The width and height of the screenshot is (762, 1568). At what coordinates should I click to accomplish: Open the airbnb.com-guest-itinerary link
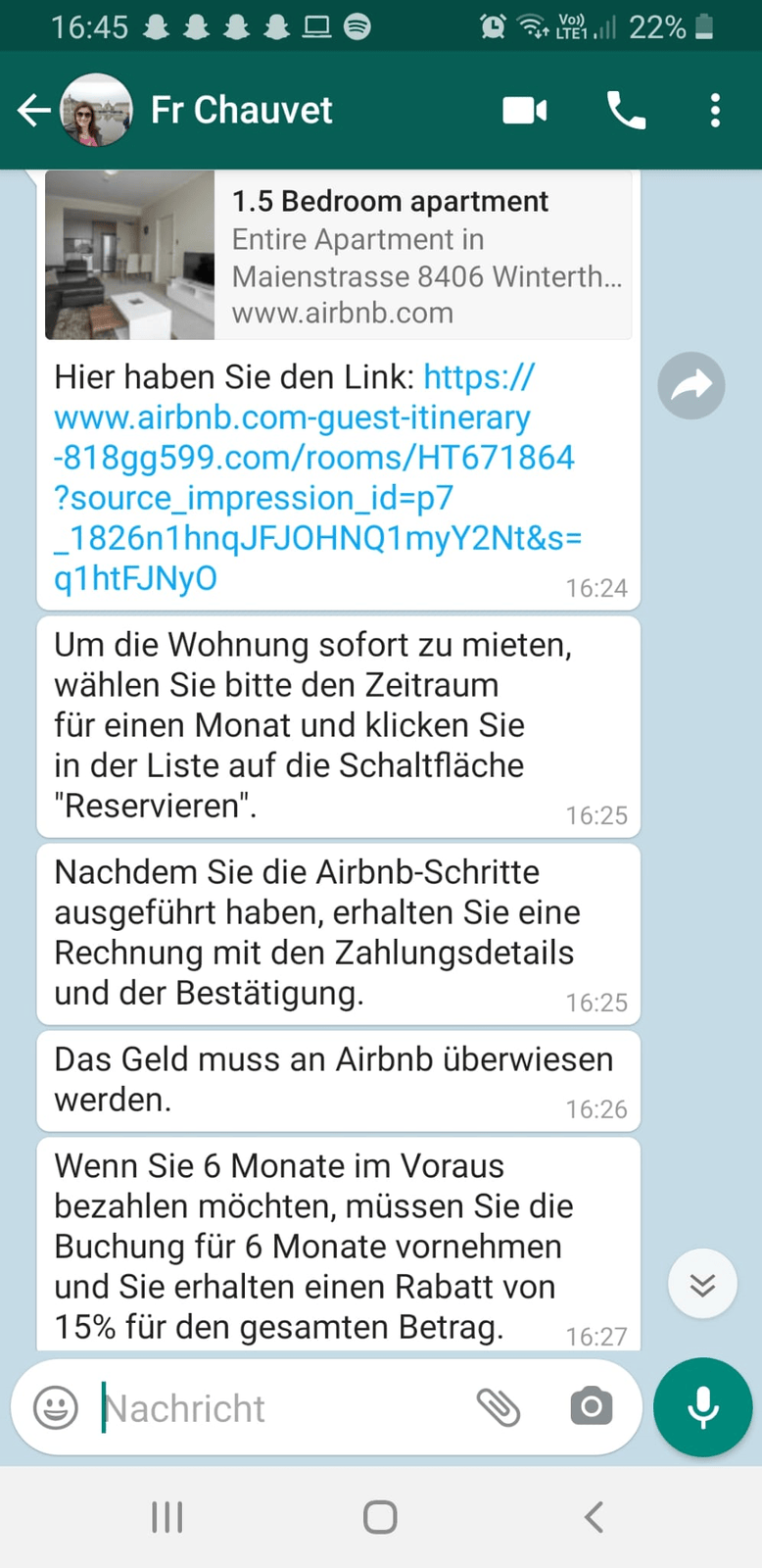click(x=313, y=477)
